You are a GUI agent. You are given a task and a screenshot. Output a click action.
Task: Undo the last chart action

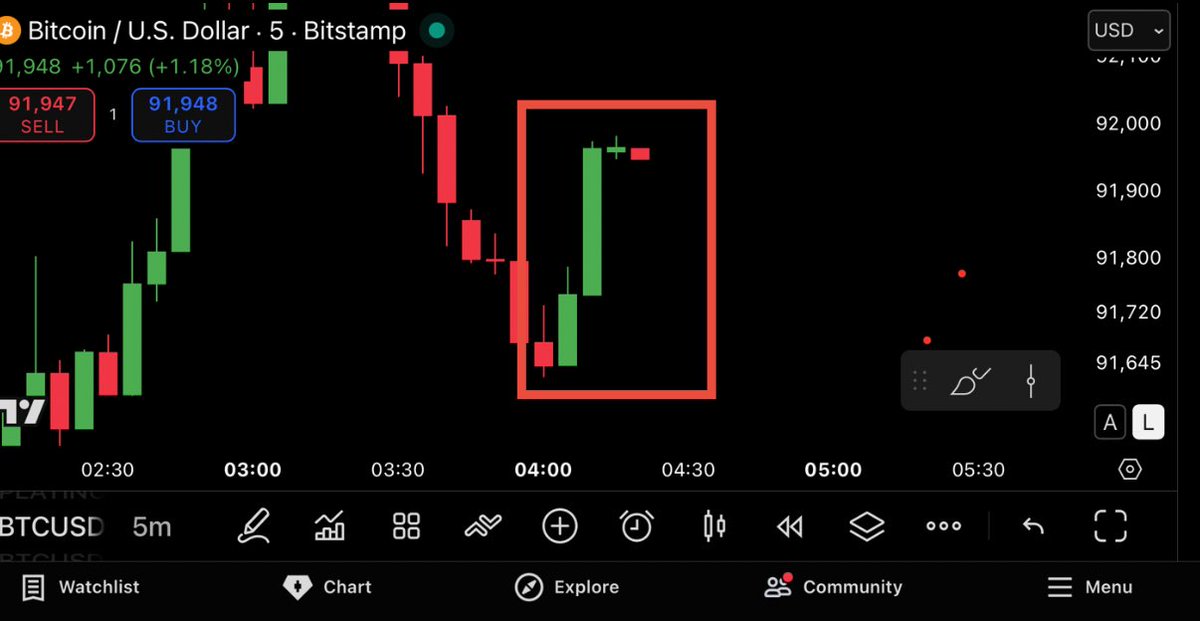(1033, 526)
